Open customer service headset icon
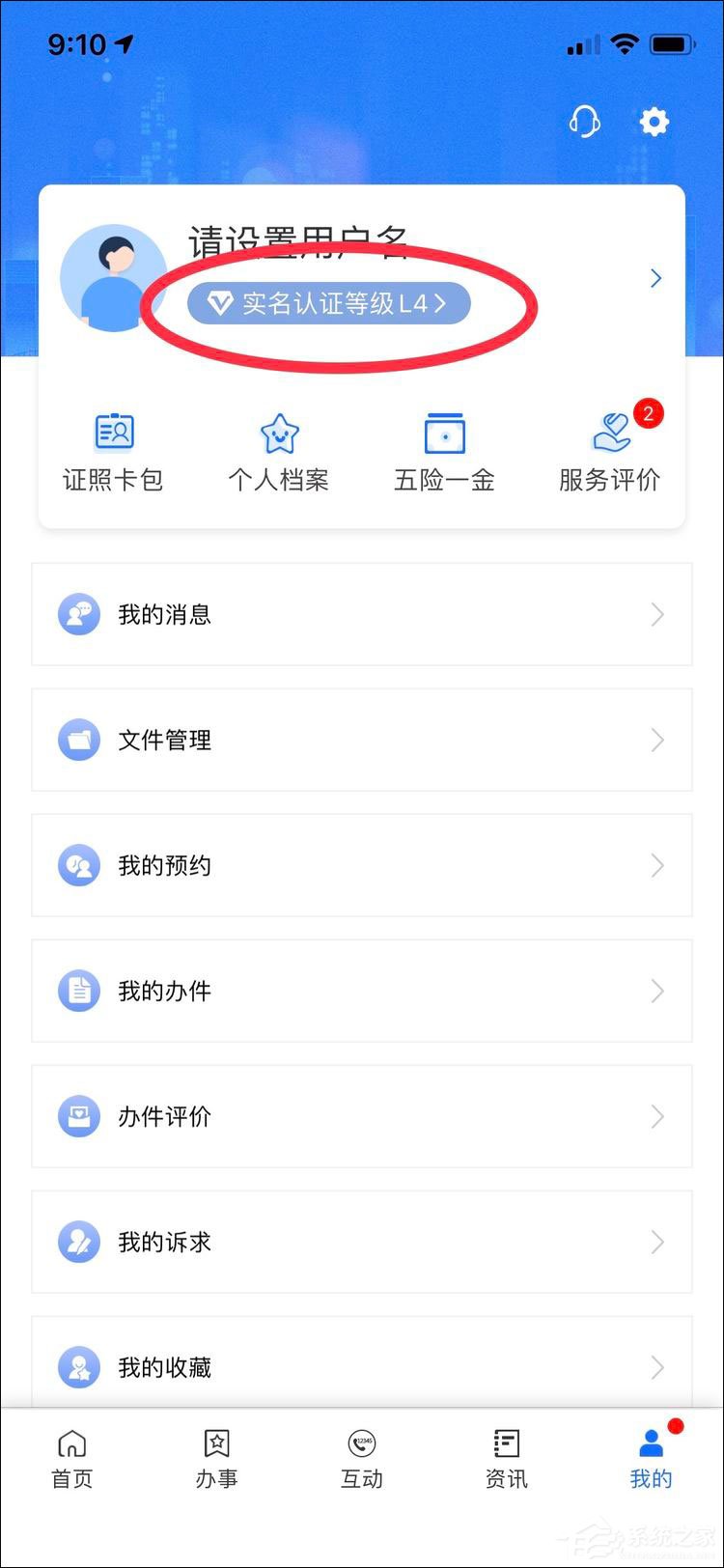The height and width of the screenshot is (1568, 724). [x=584, y=122]
